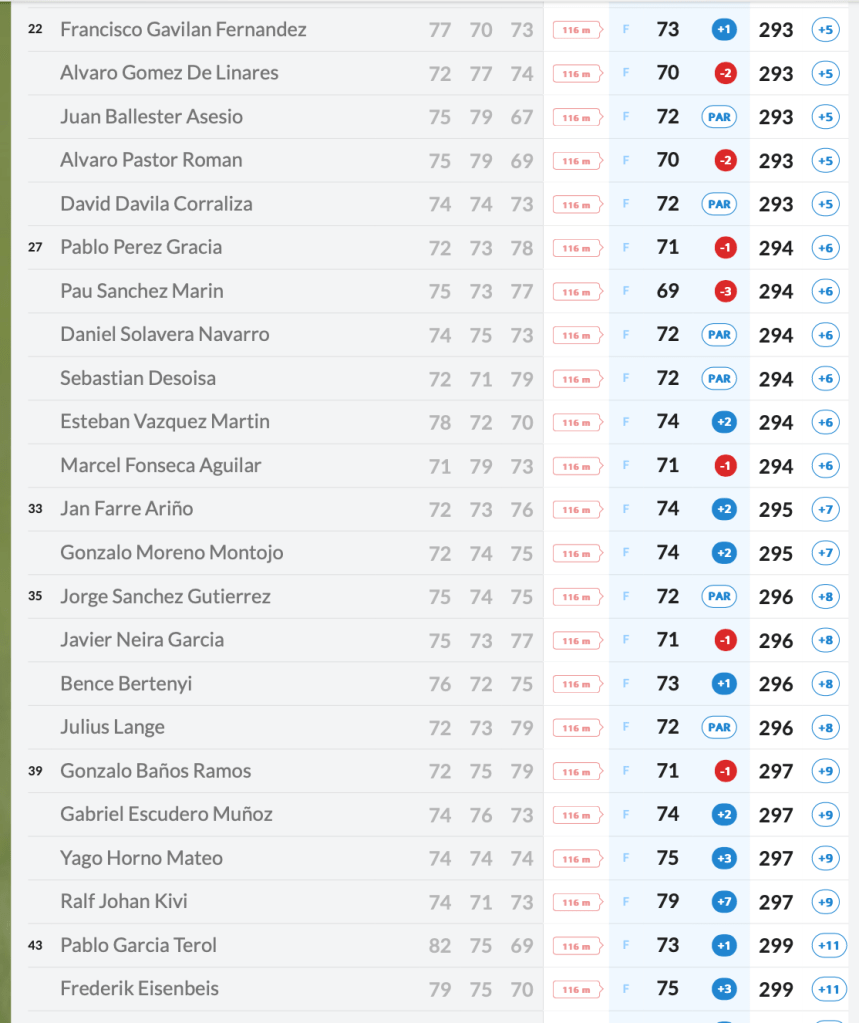Select Pablo Garcia Terol's leaderboard entry

click(138, 945)
